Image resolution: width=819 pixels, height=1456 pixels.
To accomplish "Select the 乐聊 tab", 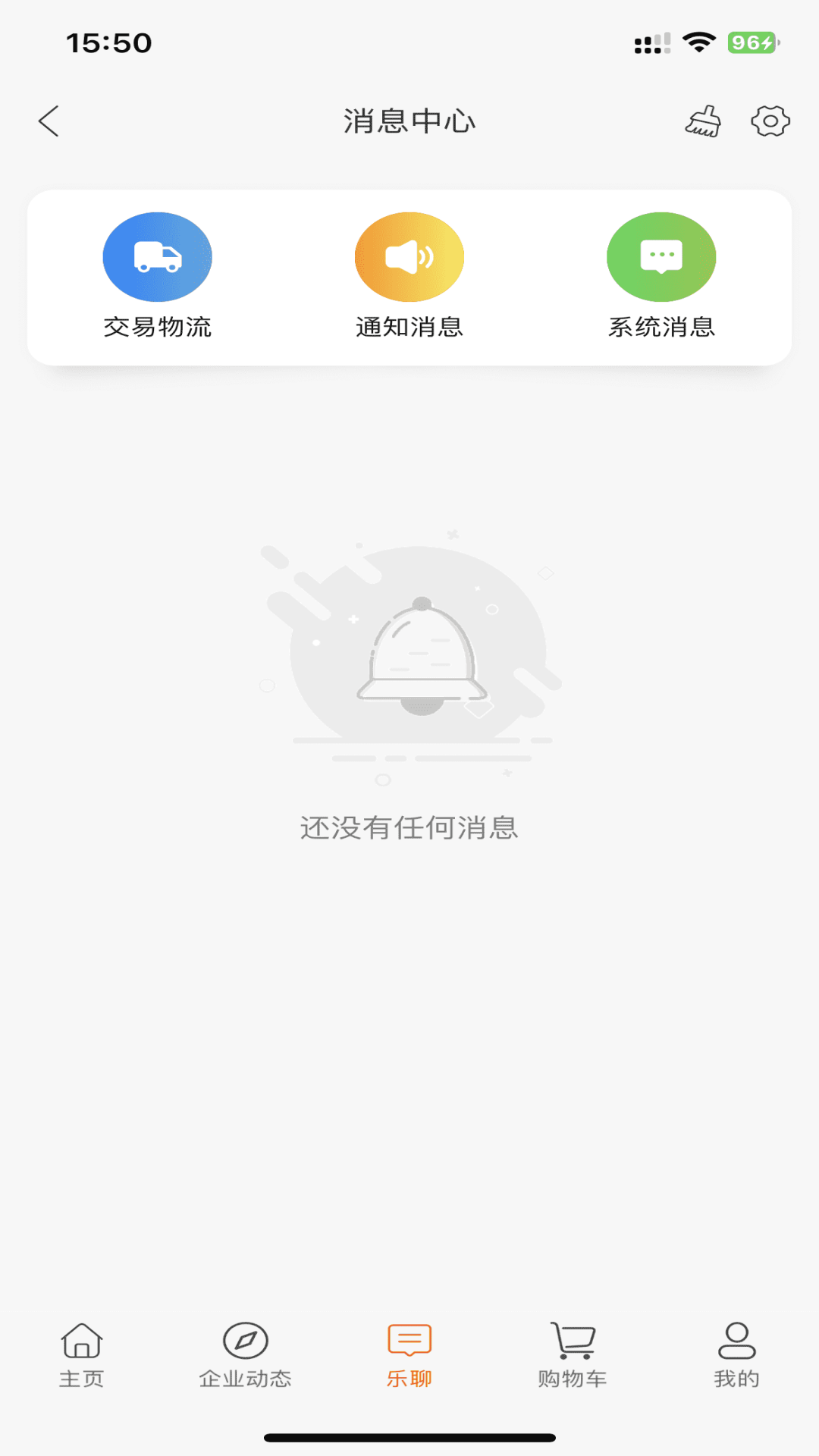I will coord(409,1355).
